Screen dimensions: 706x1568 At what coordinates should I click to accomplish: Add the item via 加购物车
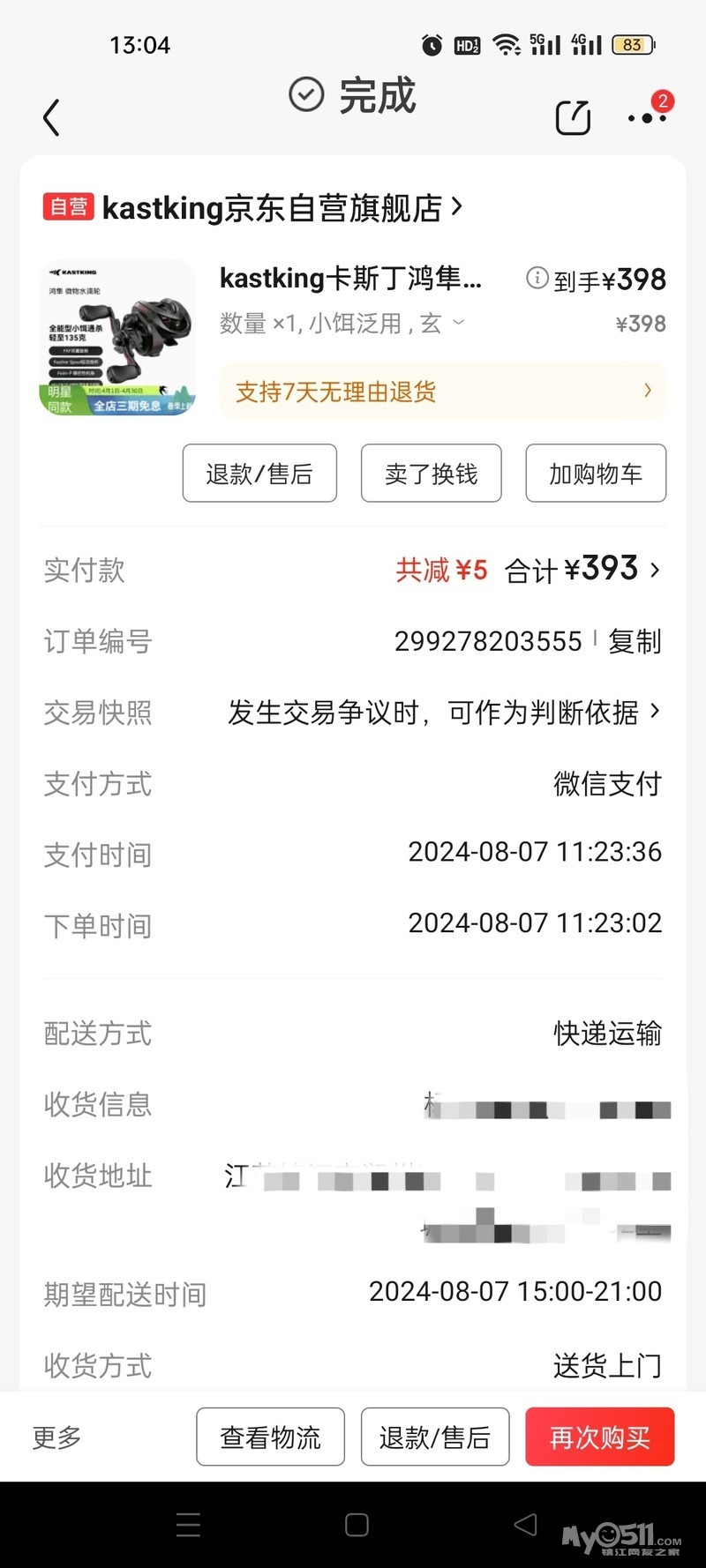596,474
